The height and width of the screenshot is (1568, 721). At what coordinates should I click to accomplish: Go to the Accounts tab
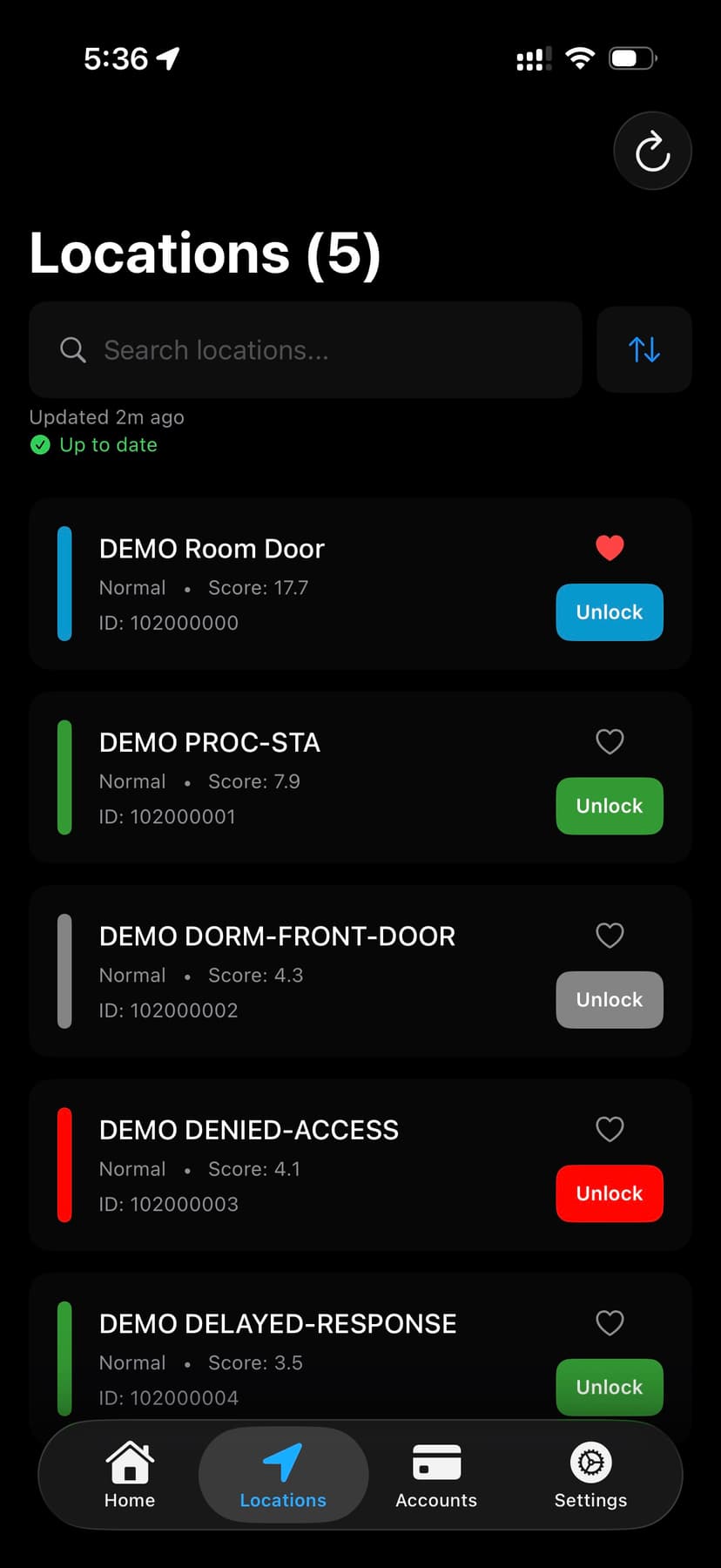[436, 1475]
